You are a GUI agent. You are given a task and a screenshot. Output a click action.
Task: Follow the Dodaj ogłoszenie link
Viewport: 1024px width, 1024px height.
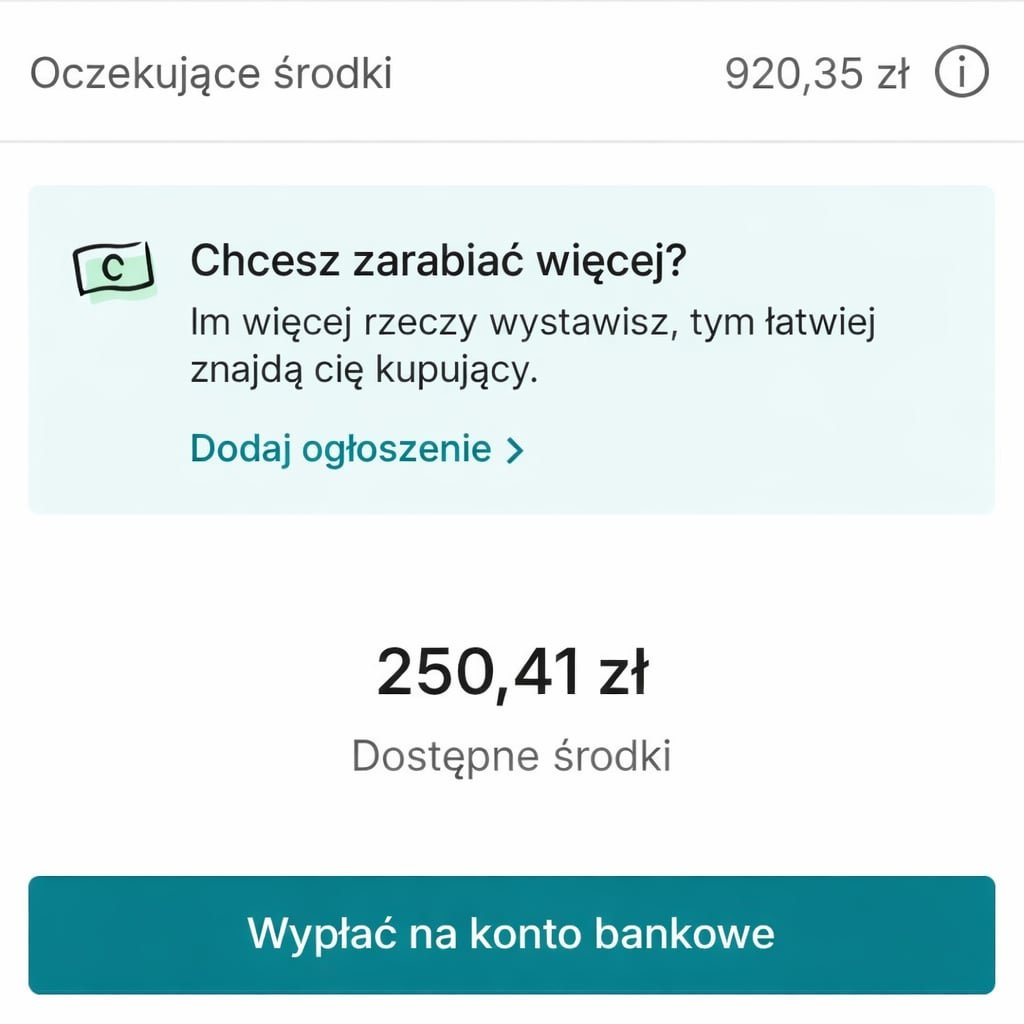[x=356, y=449]
